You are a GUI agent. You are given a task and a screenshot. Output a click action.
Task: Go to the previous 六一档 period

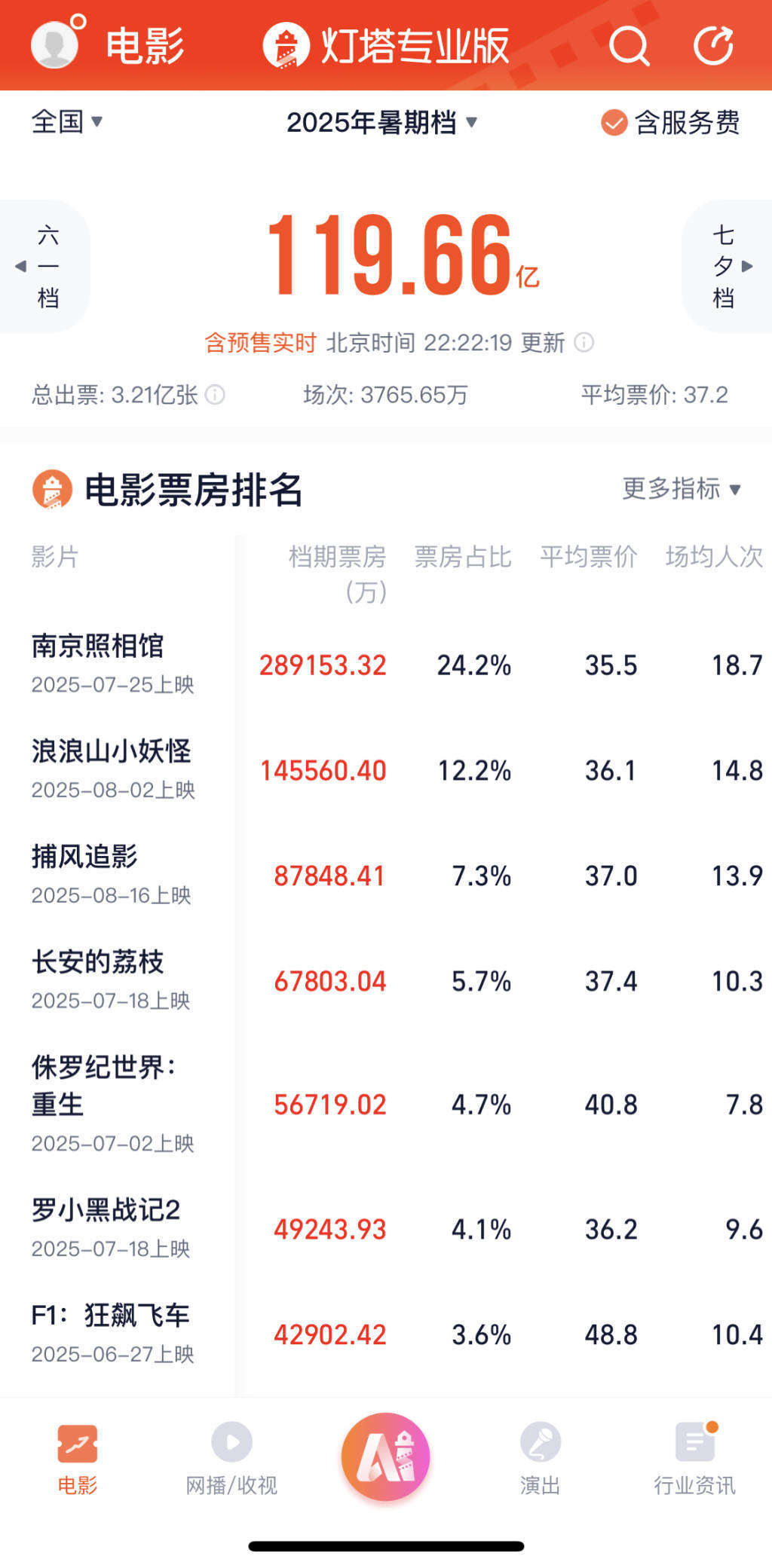point(44,266)
